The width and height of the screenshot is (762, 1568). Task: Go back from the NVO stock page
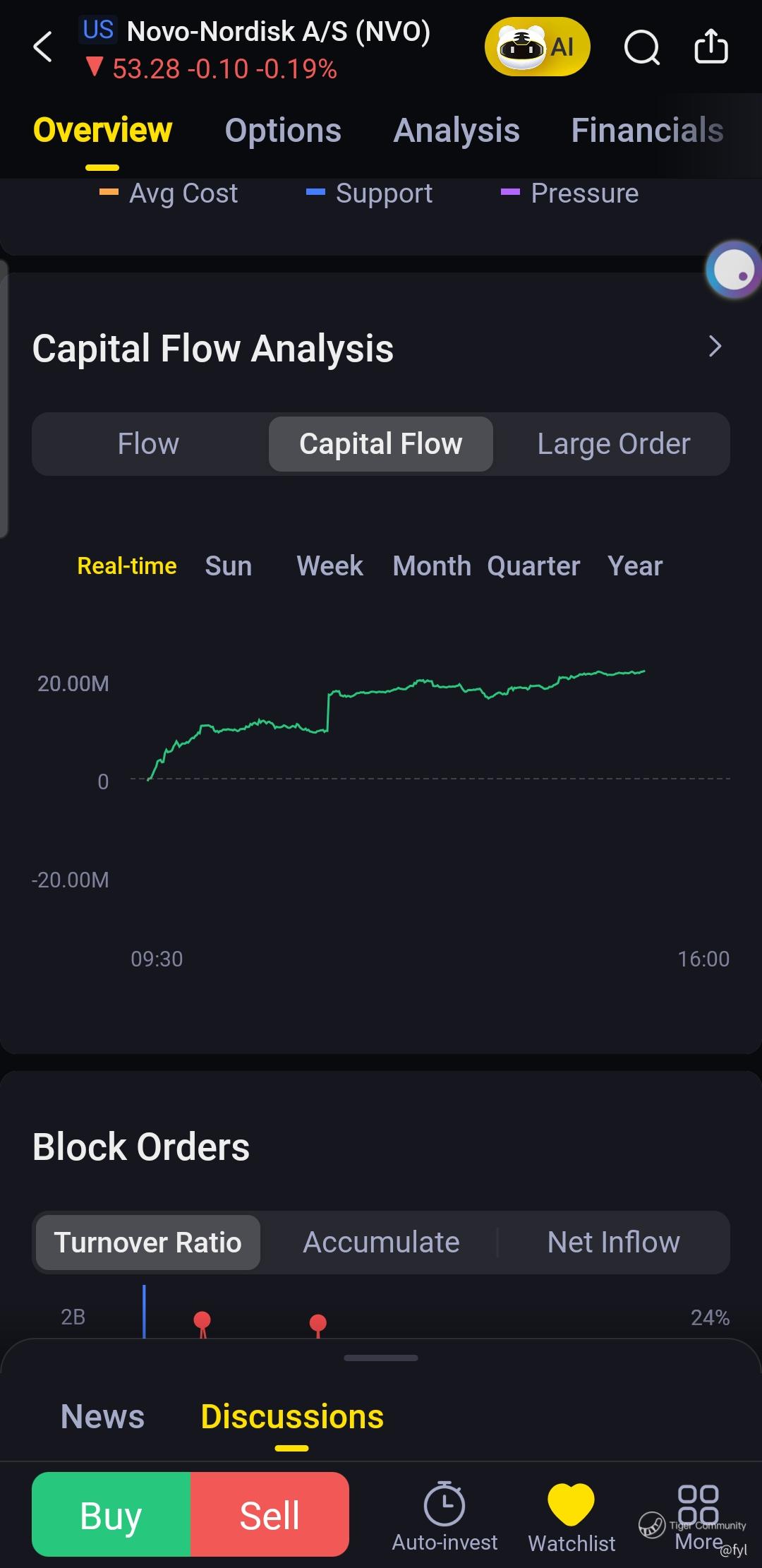43,47
